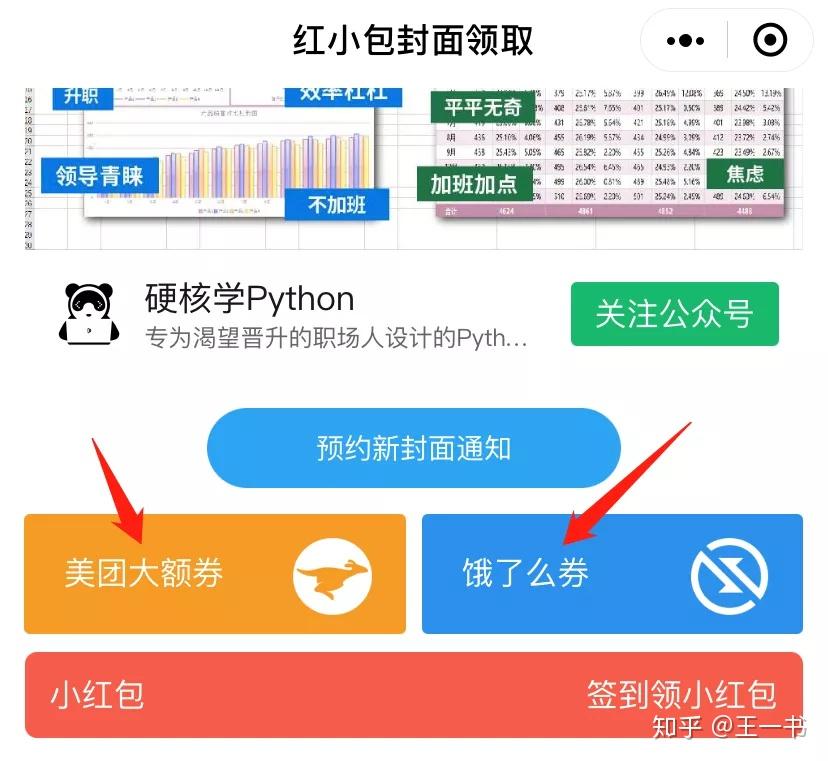828x761 pixels.
Task: Tap 关注公众号 to follow the account
Action: point(674,314)
